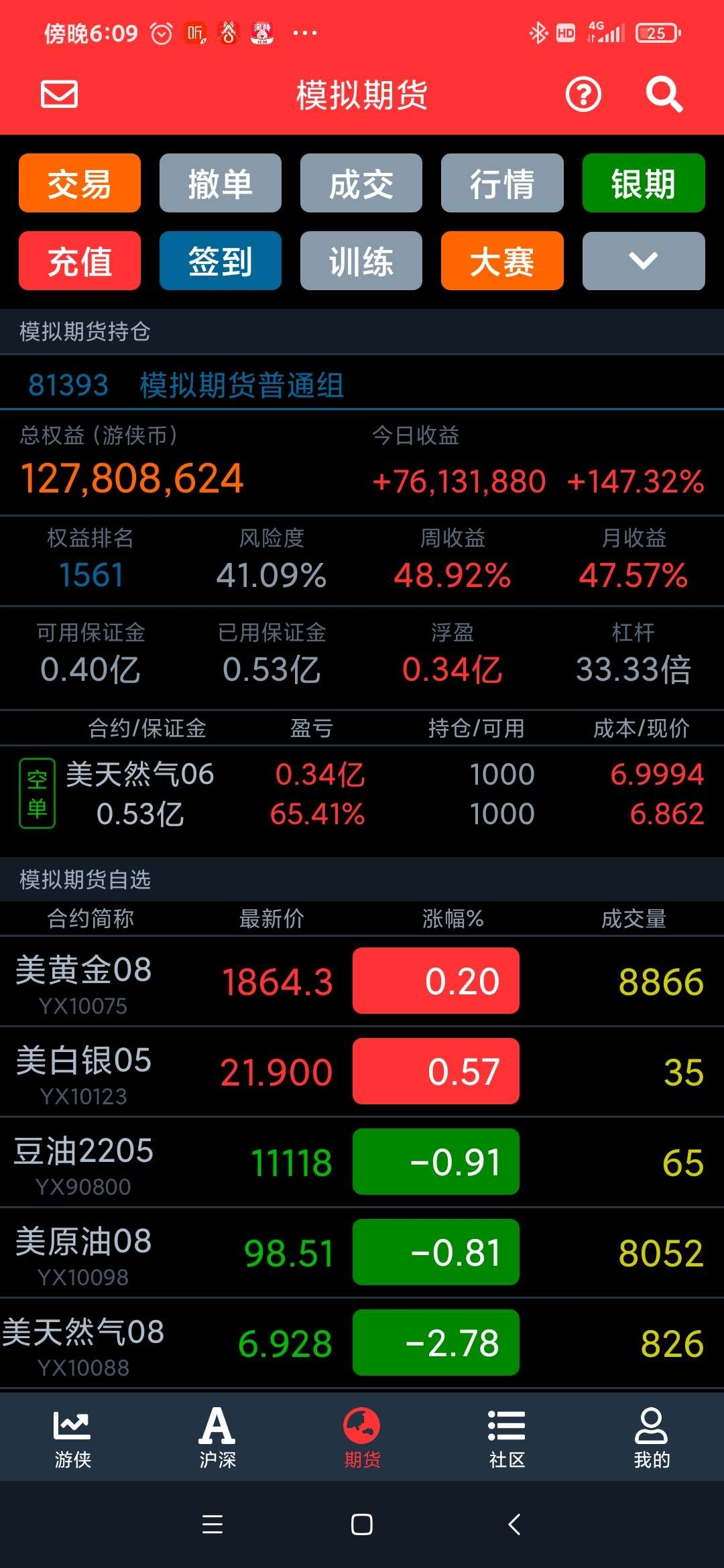Open the help question mark icon
The width and height of the screenshot is (724, 1568).
pos(583,94)
